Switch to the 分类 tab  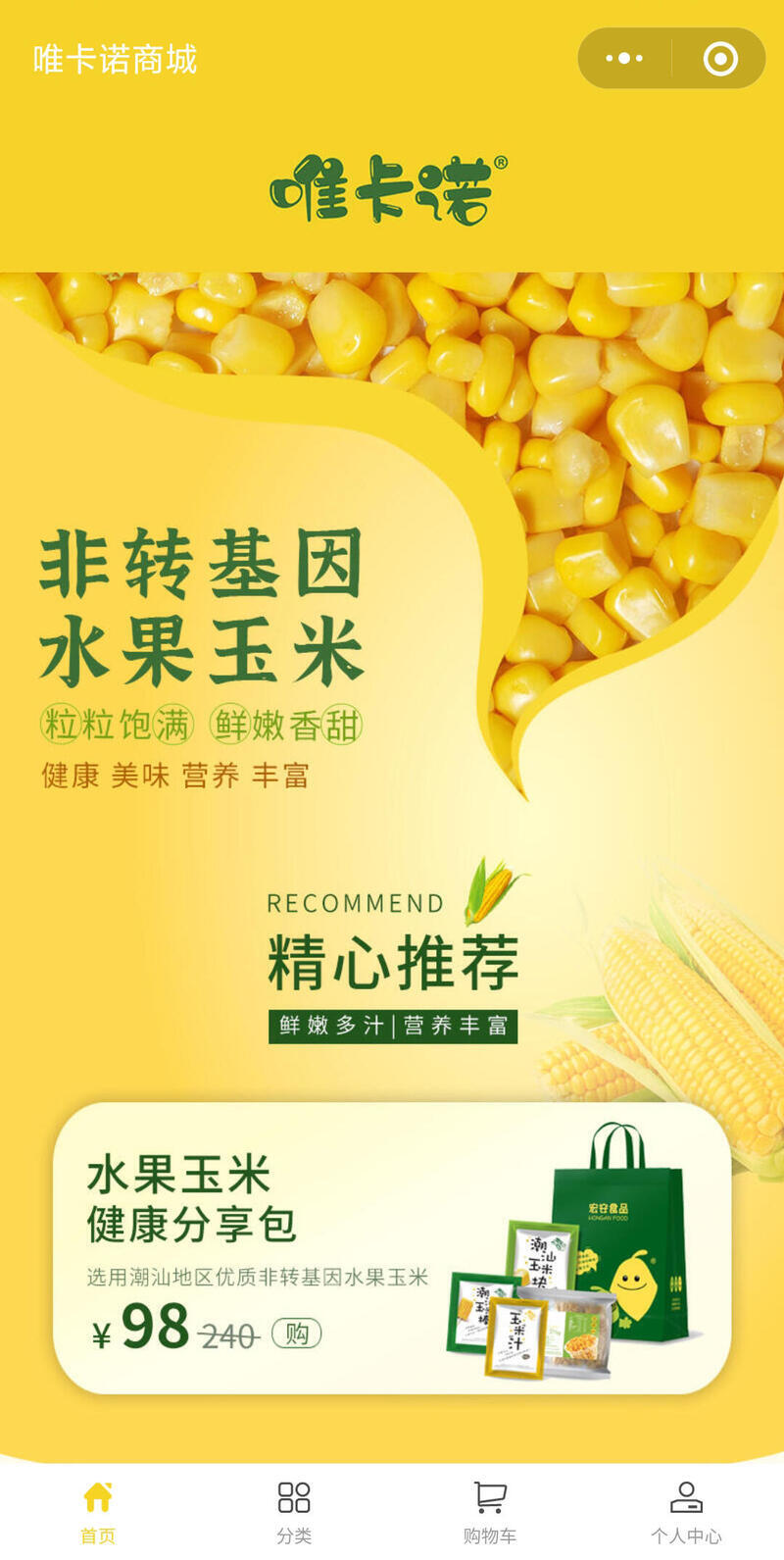294,1511
